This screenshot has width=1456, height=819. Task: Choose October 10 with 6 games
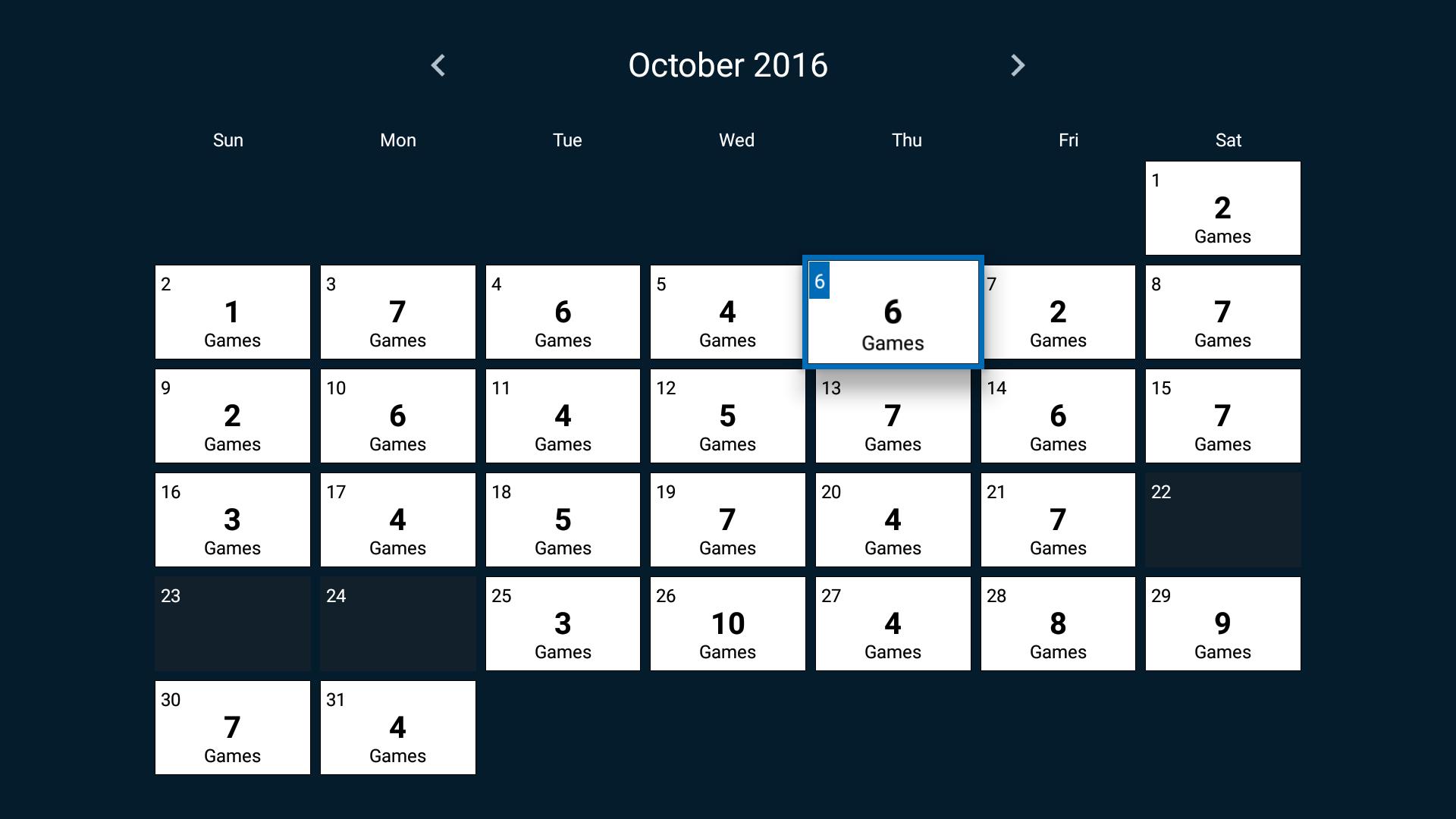(397, 416)
